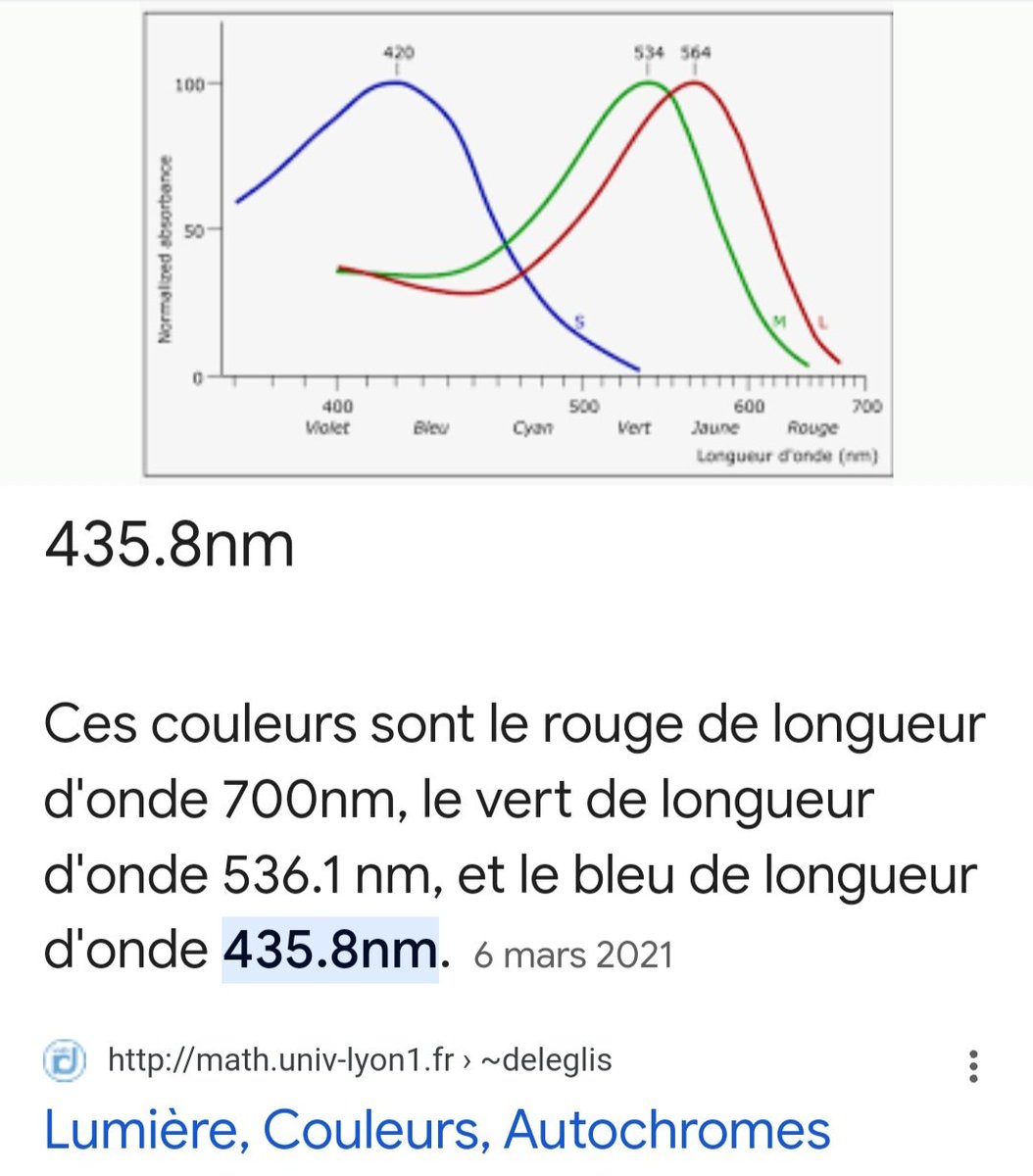Open the three-dot menu for this result

[x=972, y=1065]
